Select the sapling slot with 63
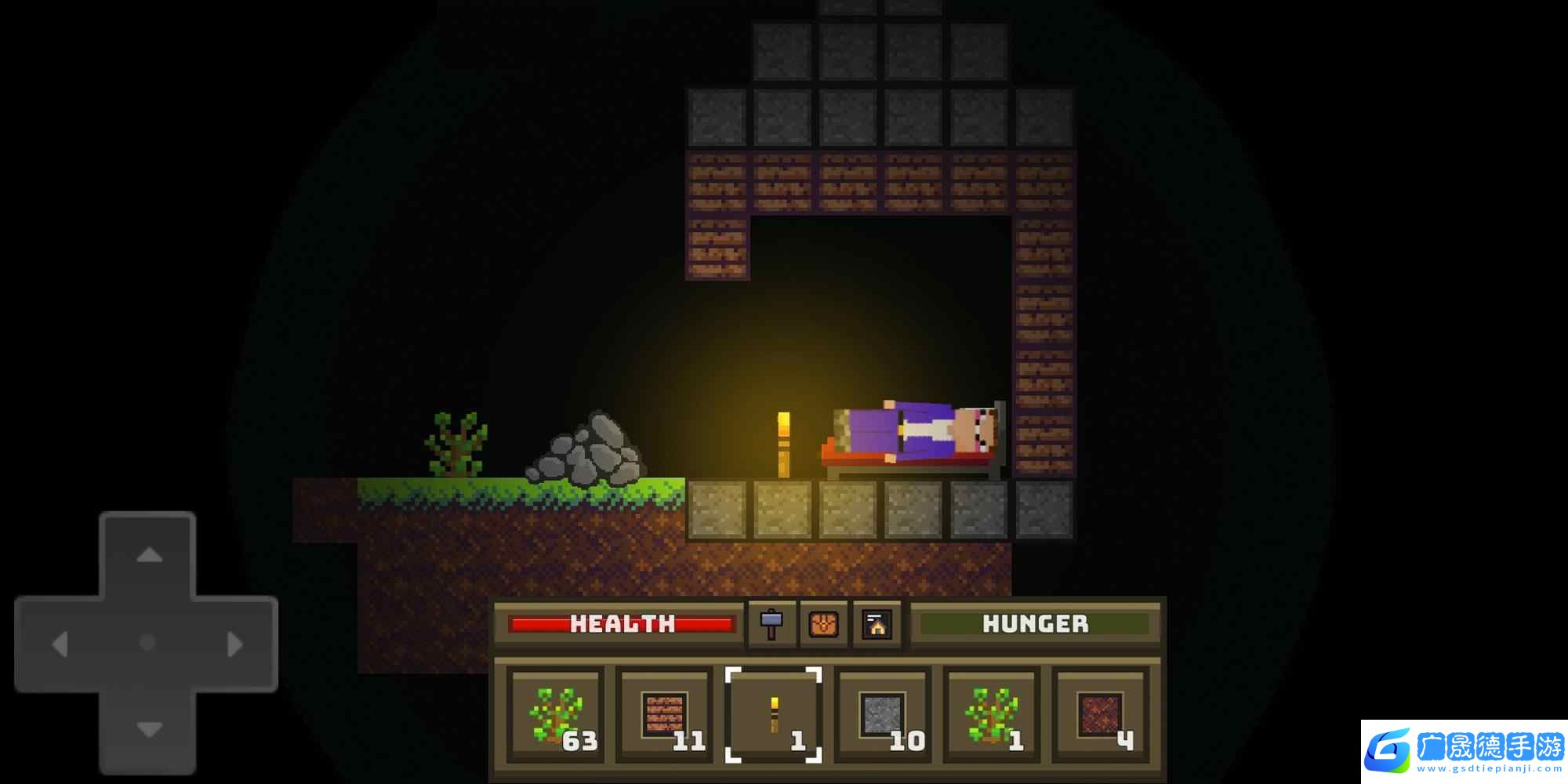The width and height of the screenshot is (1568, 784). 556,715
